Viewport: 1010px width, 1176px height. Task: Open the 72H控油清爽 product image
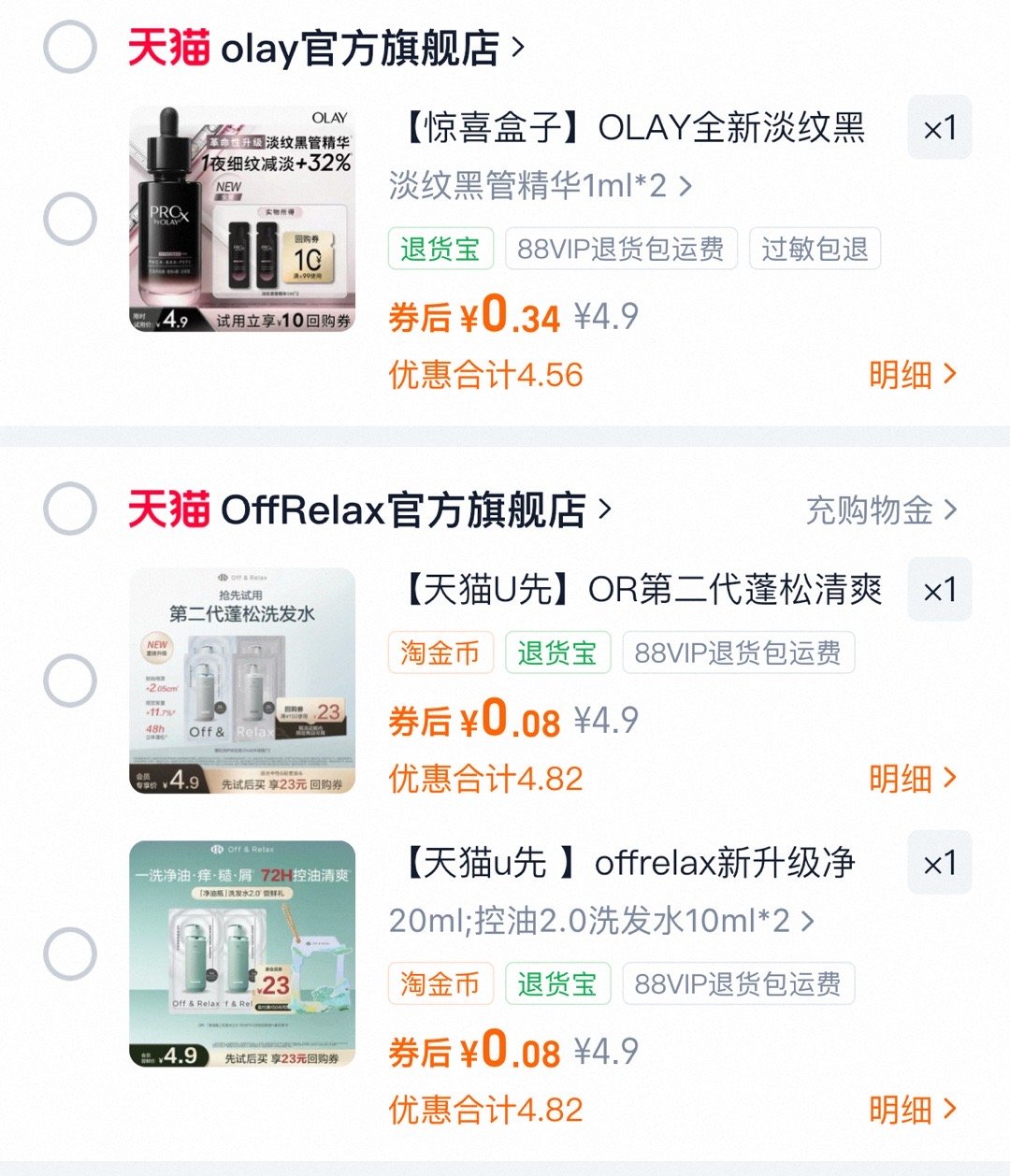(242, 954)
